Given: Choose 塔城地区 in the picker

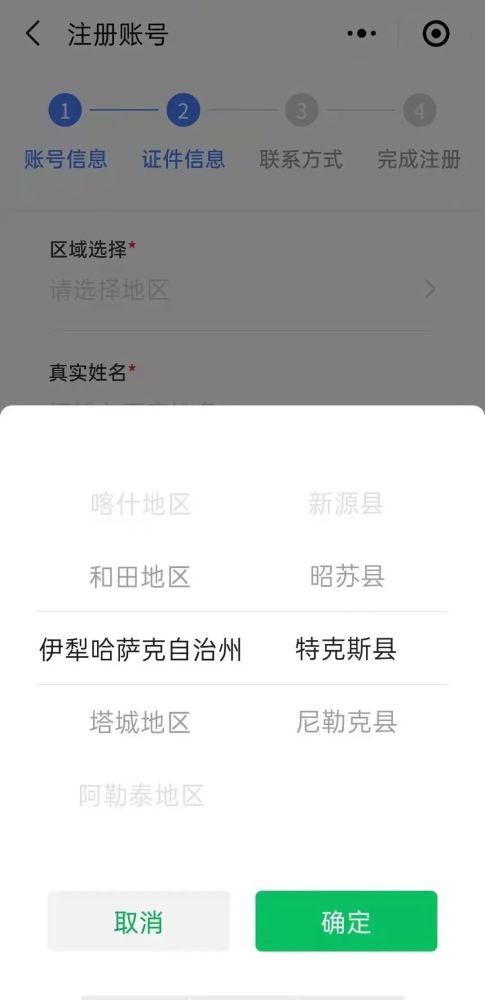Looking at the screenshot, I should 140,722.
